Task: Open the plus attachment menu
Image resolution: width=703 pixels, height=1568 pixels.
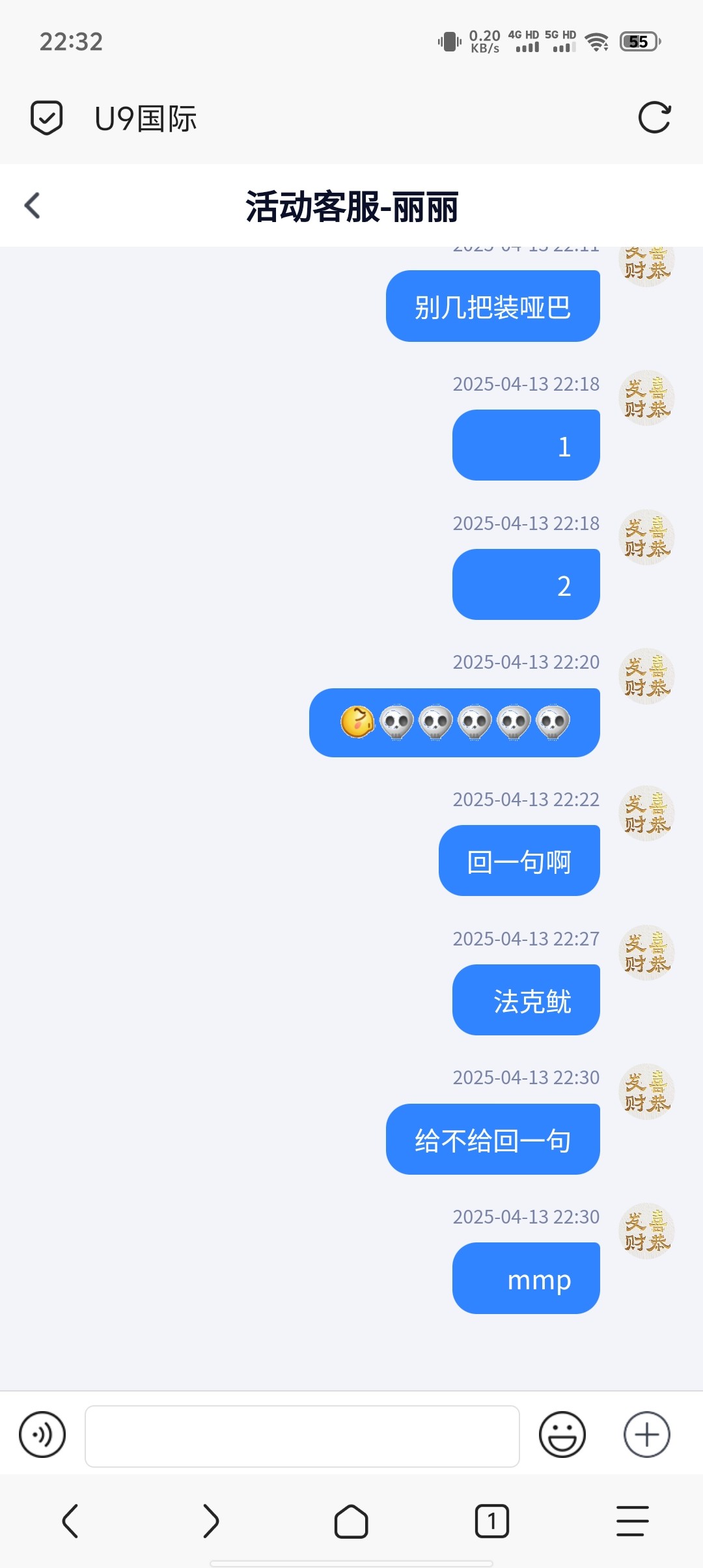Action: tap(646, 1435)
